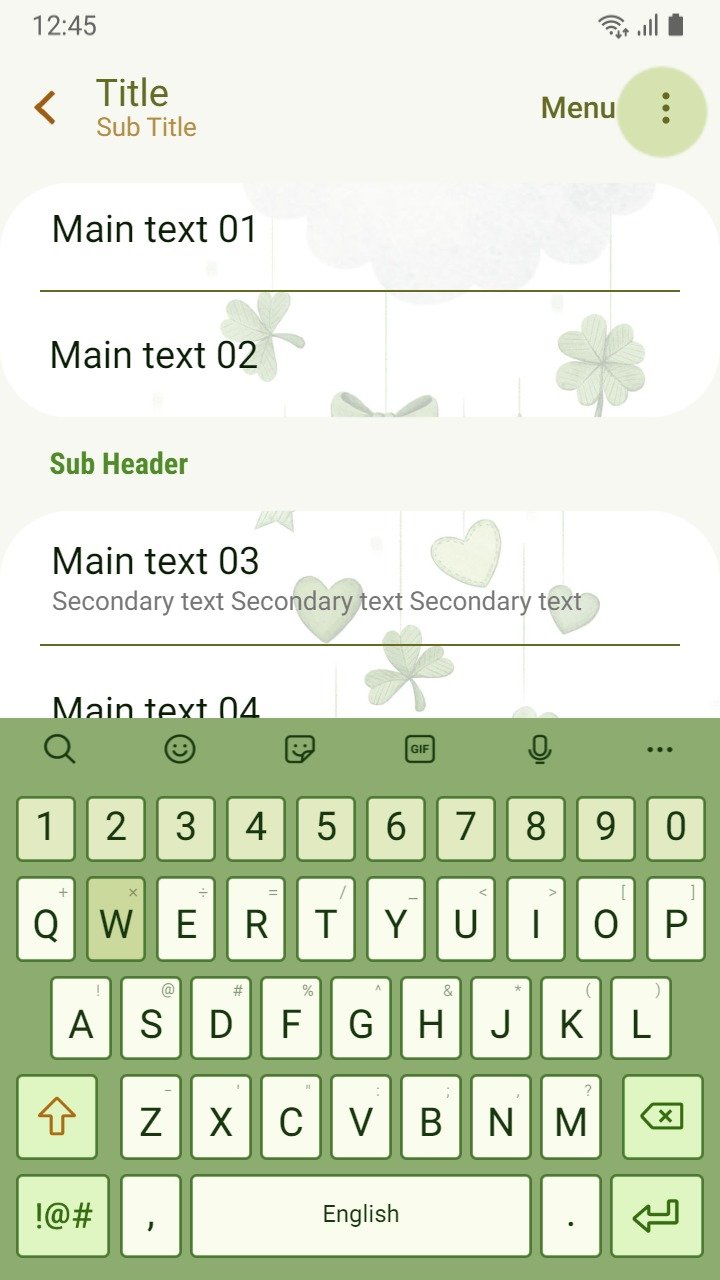Select the Main text 03 row
Image resolution: width=720 pixels, height=1280 pixels.
(360, 578)
